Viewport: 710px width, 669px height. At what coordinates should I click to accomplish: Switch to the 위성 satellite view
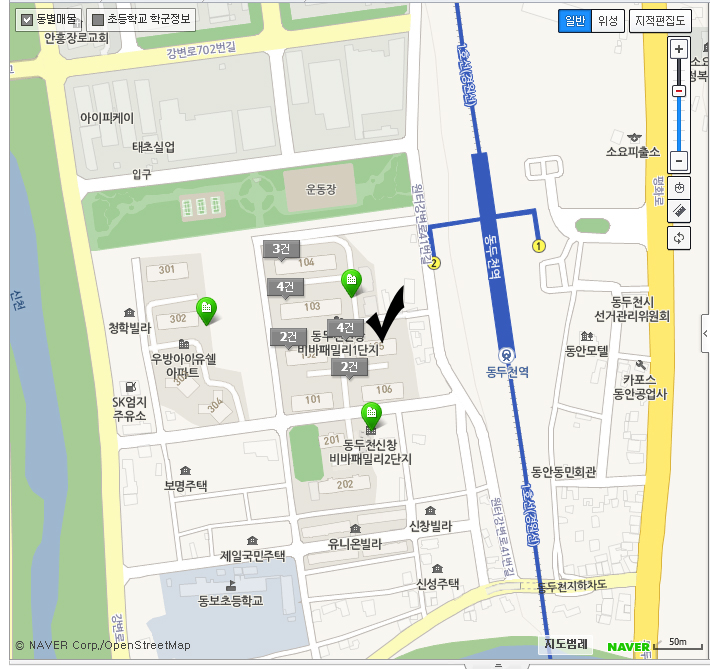click(x=607, y=21)
